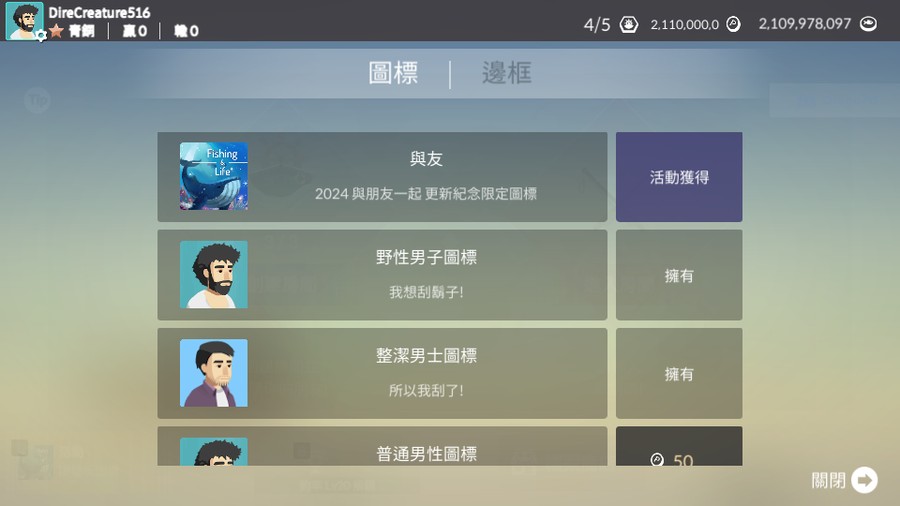Choose the 整潔男士圖標 row

(x=382, y=373)
